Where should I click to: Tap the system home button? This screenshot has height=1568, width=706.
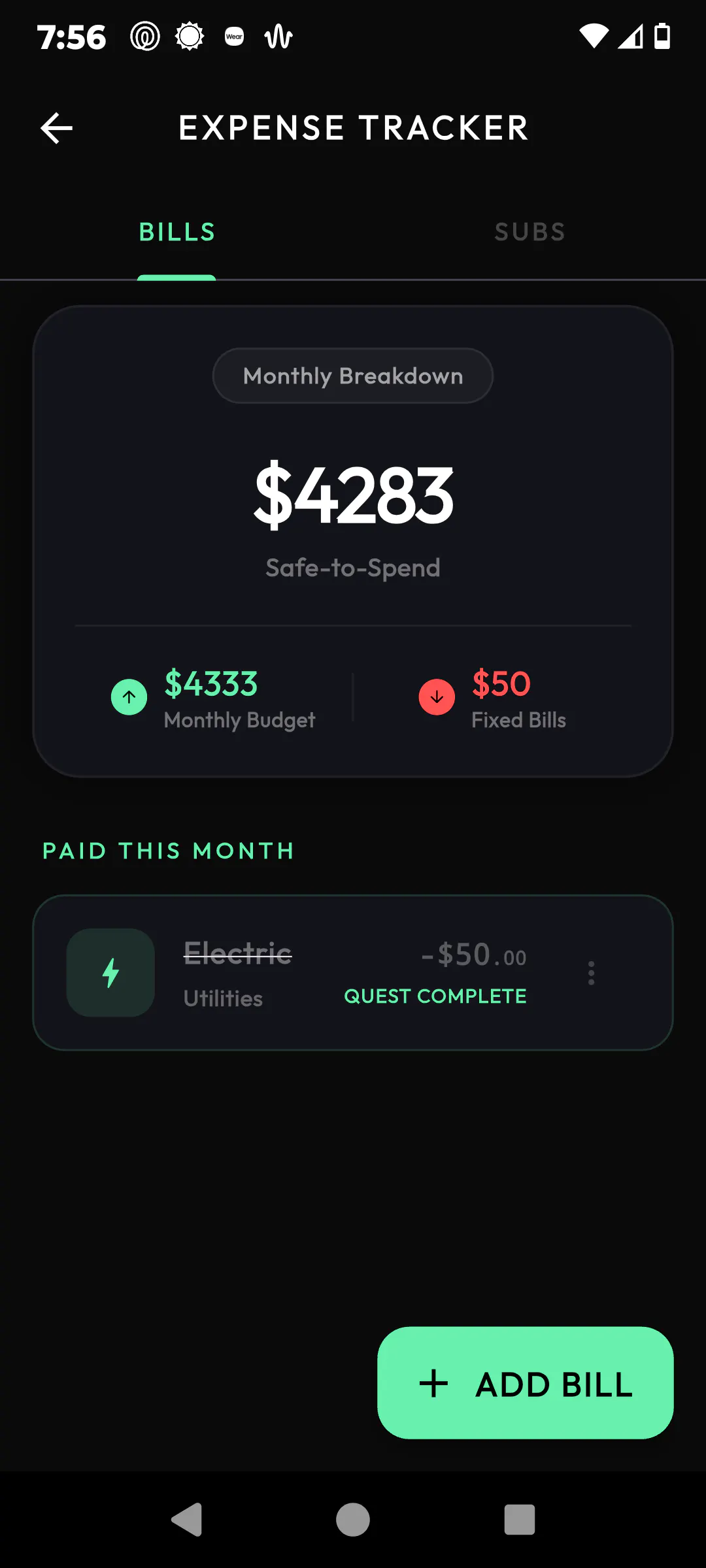(353, 1520)
